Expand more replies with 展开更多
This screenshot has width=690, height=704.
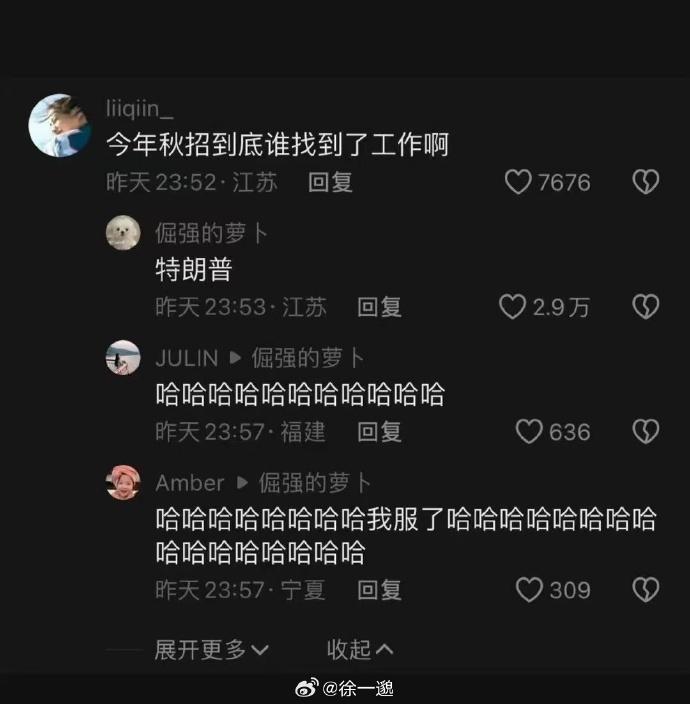coord(211,650)
